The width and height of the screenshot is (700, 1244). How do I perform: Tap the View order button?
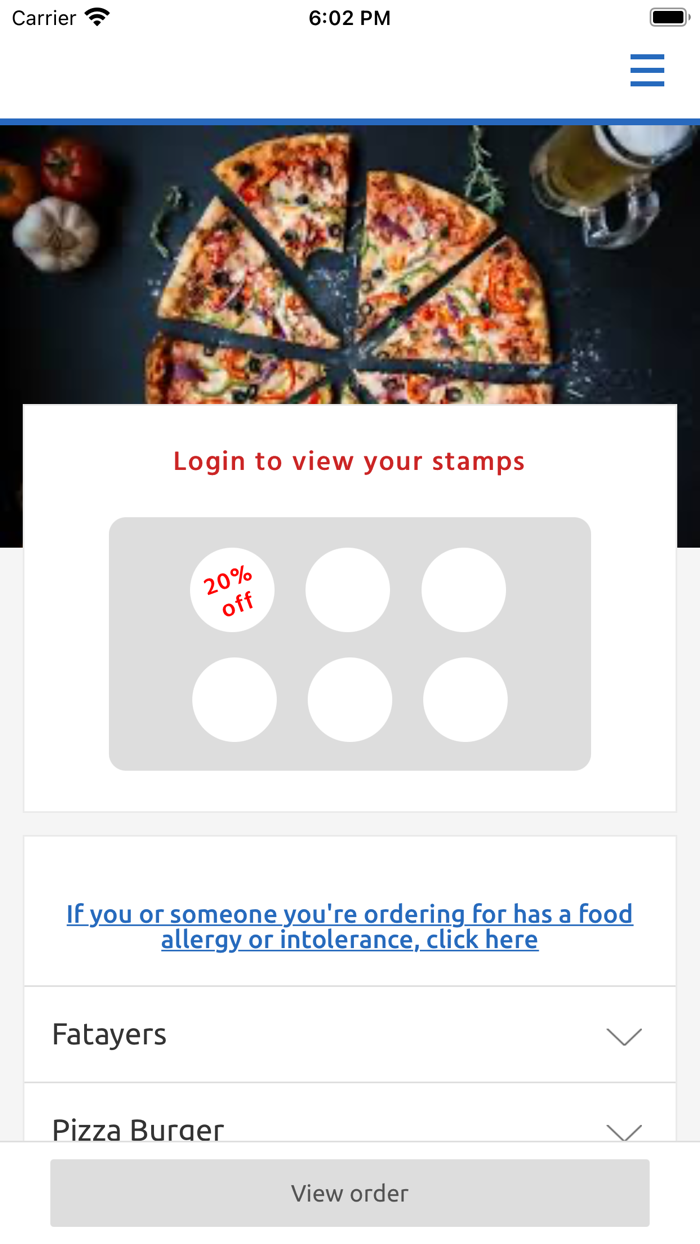(x=349, y=1193)
